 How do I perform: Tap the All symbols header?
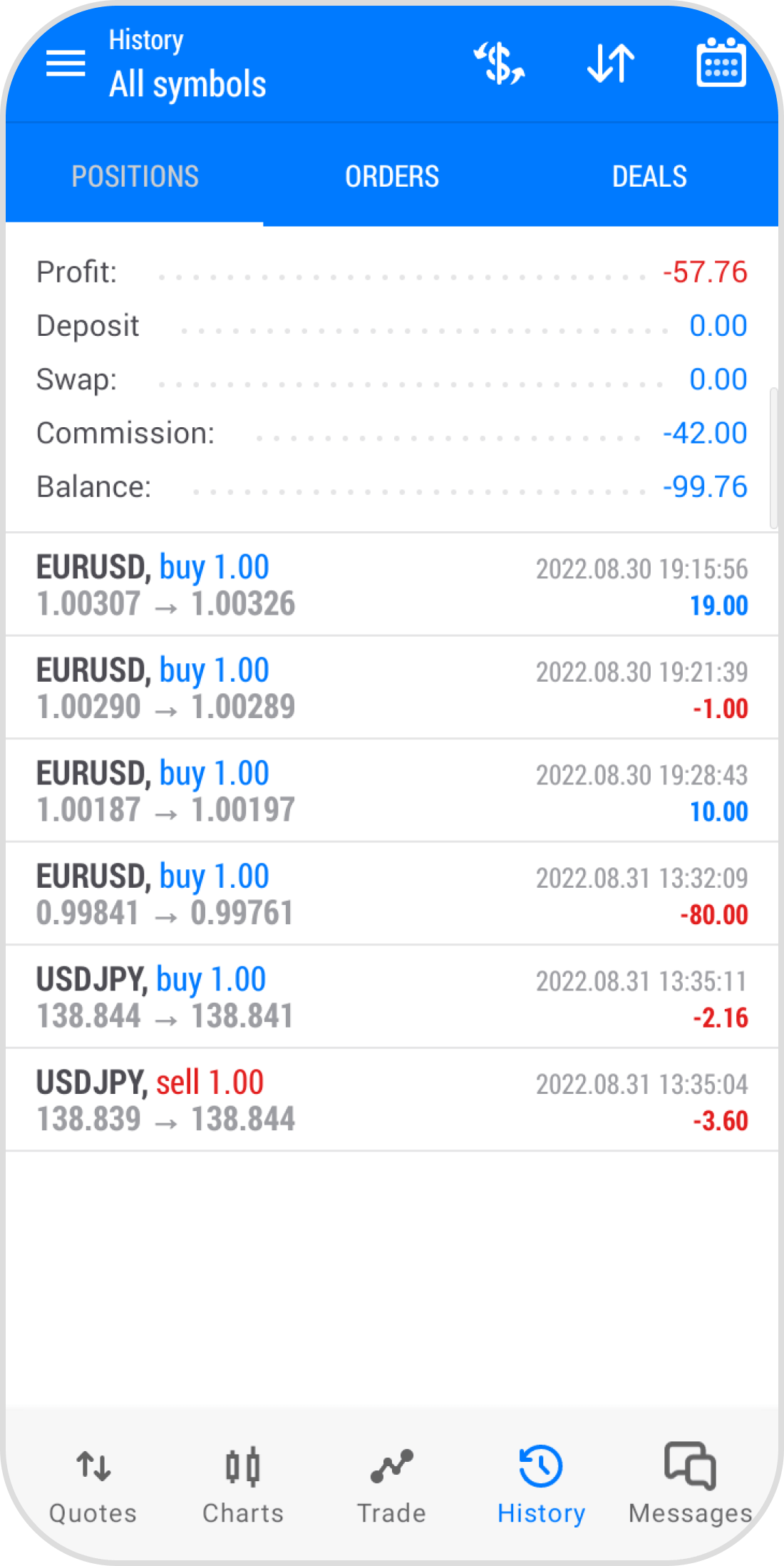click(187, 83)
